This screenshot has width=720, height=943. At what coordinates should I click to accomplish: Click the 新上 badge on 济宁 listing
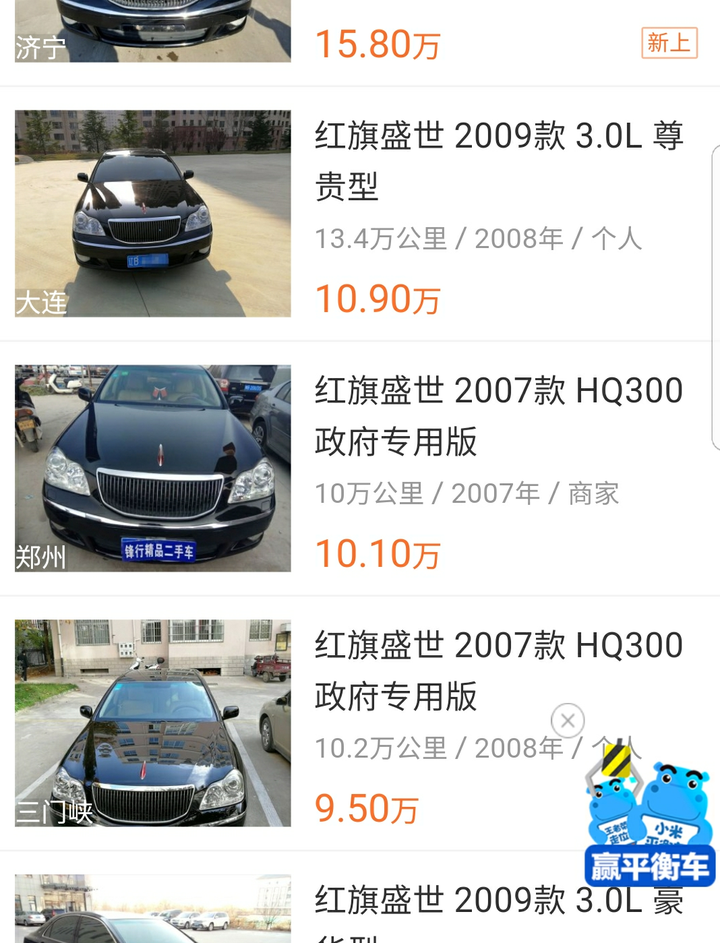669,44
